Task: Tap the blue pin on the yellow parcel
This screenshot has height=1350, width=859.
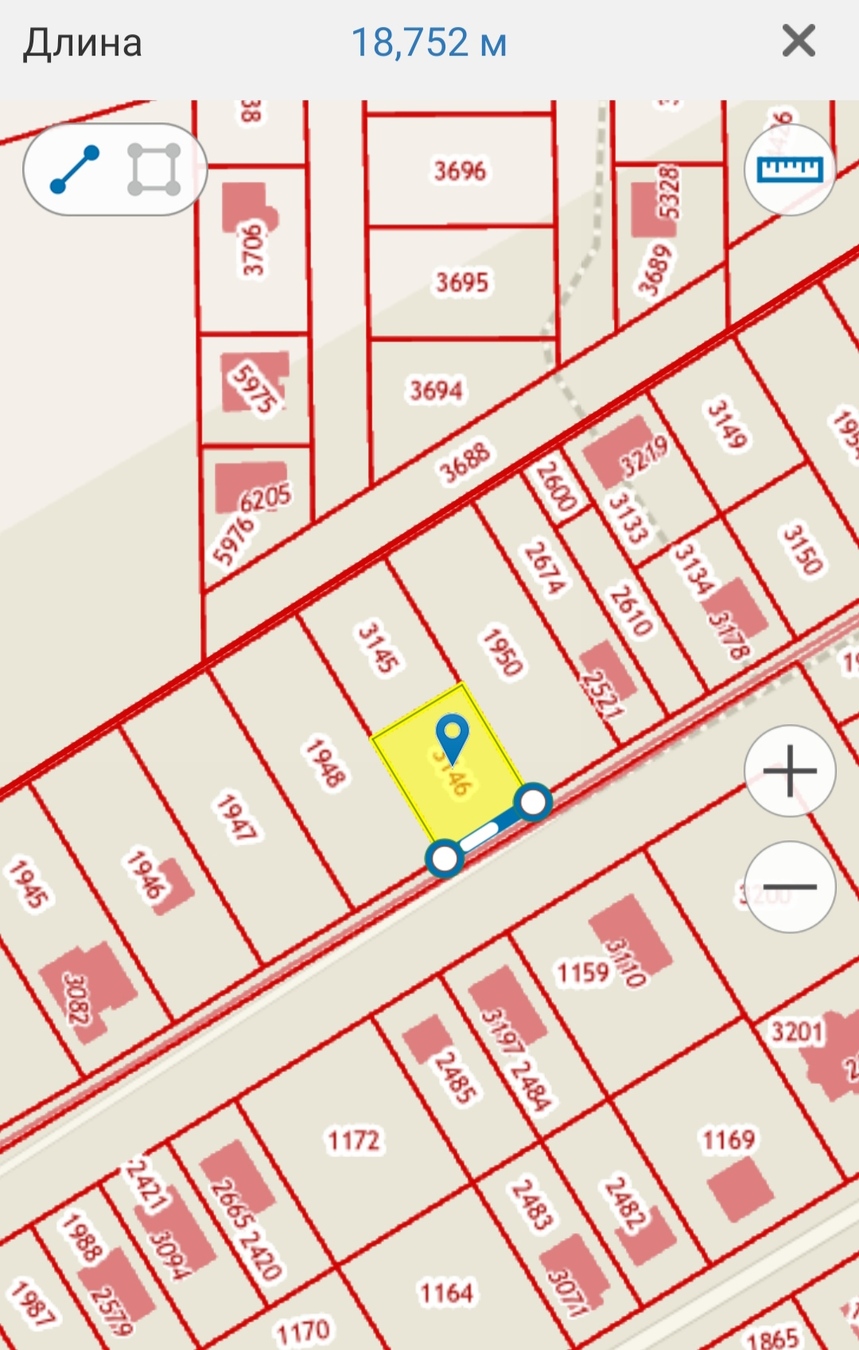Action: click(454, 738)
